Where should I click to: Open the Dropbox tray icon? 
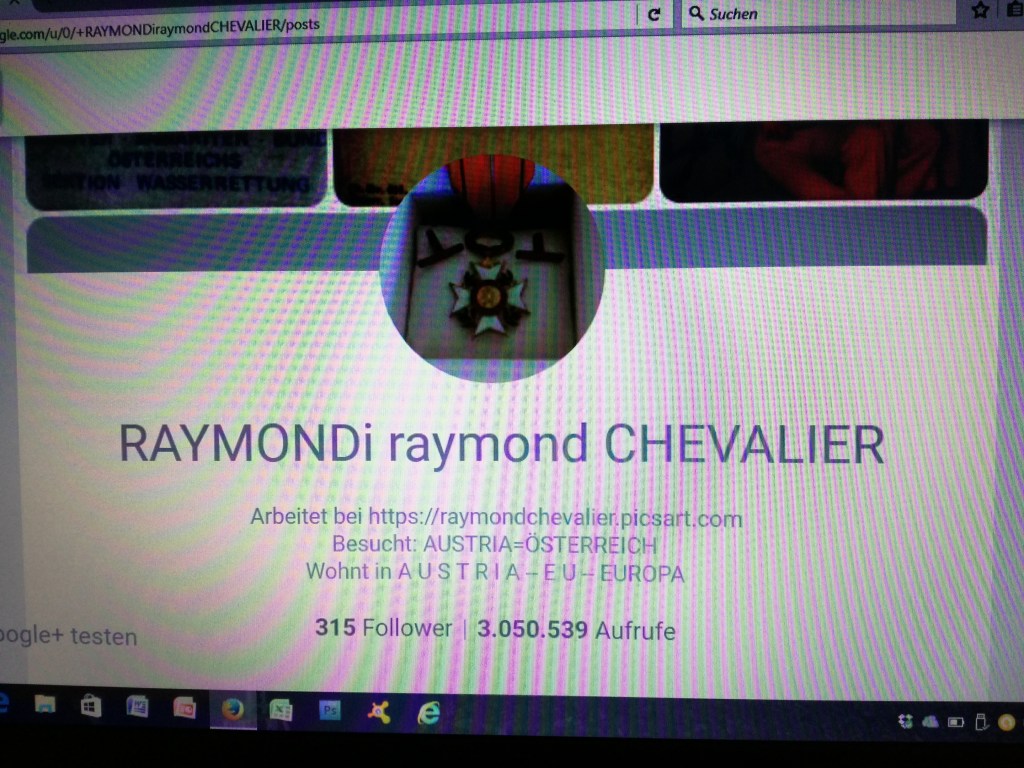pyautogui.click(x=905, y=721)
